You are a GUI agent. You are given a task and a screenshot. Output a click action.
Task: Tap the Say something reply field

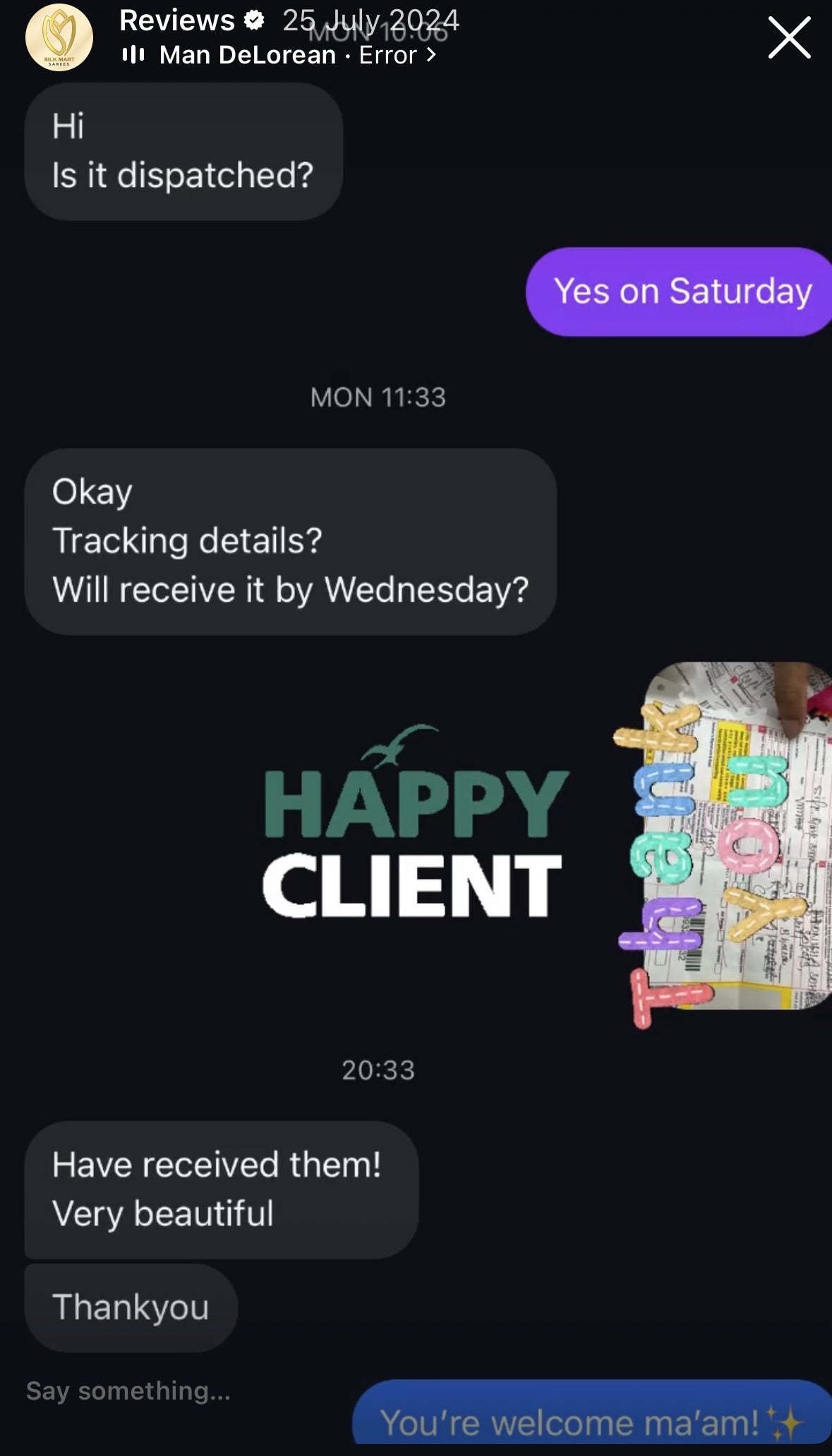tap(128, 1390)
